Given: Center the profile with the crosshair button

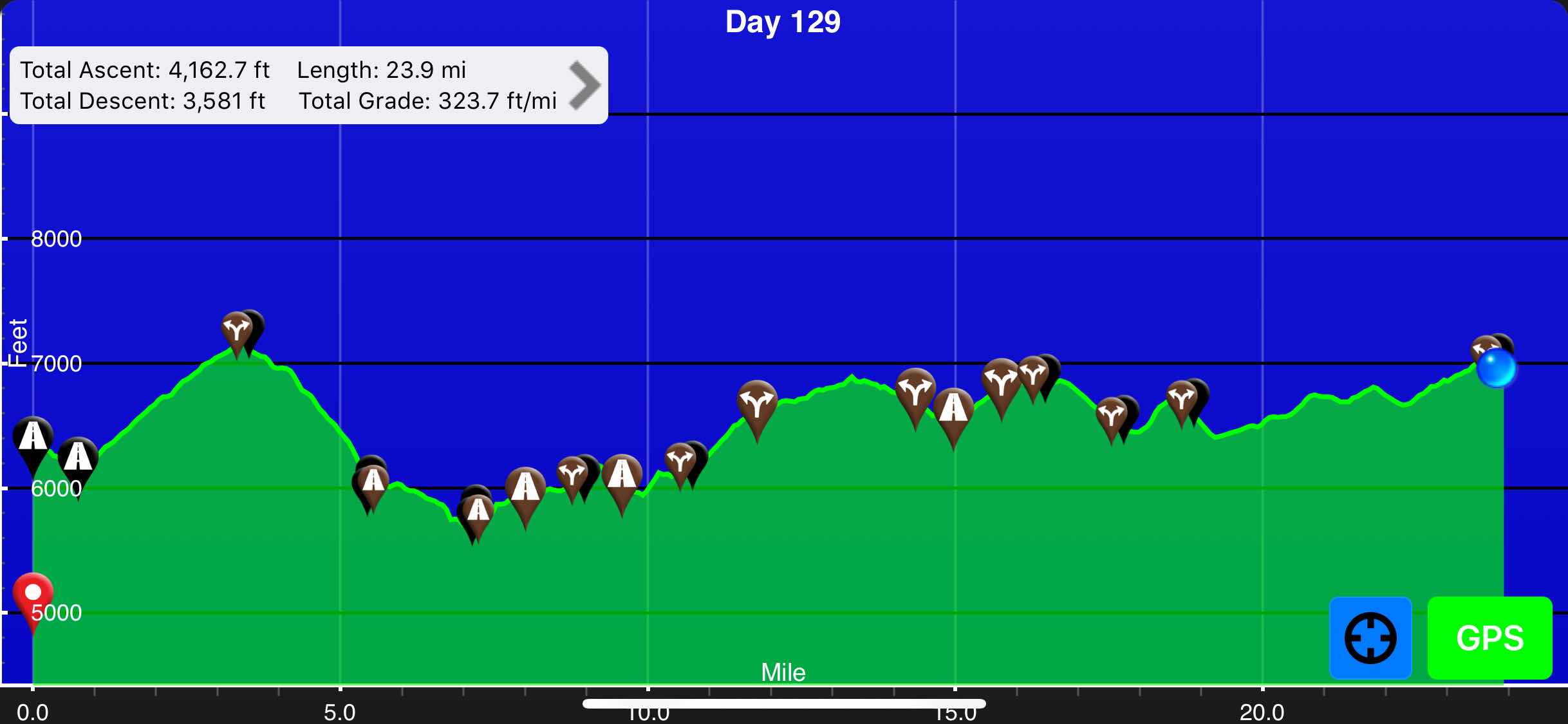Looking at the screenshot, I should 1370,638.
